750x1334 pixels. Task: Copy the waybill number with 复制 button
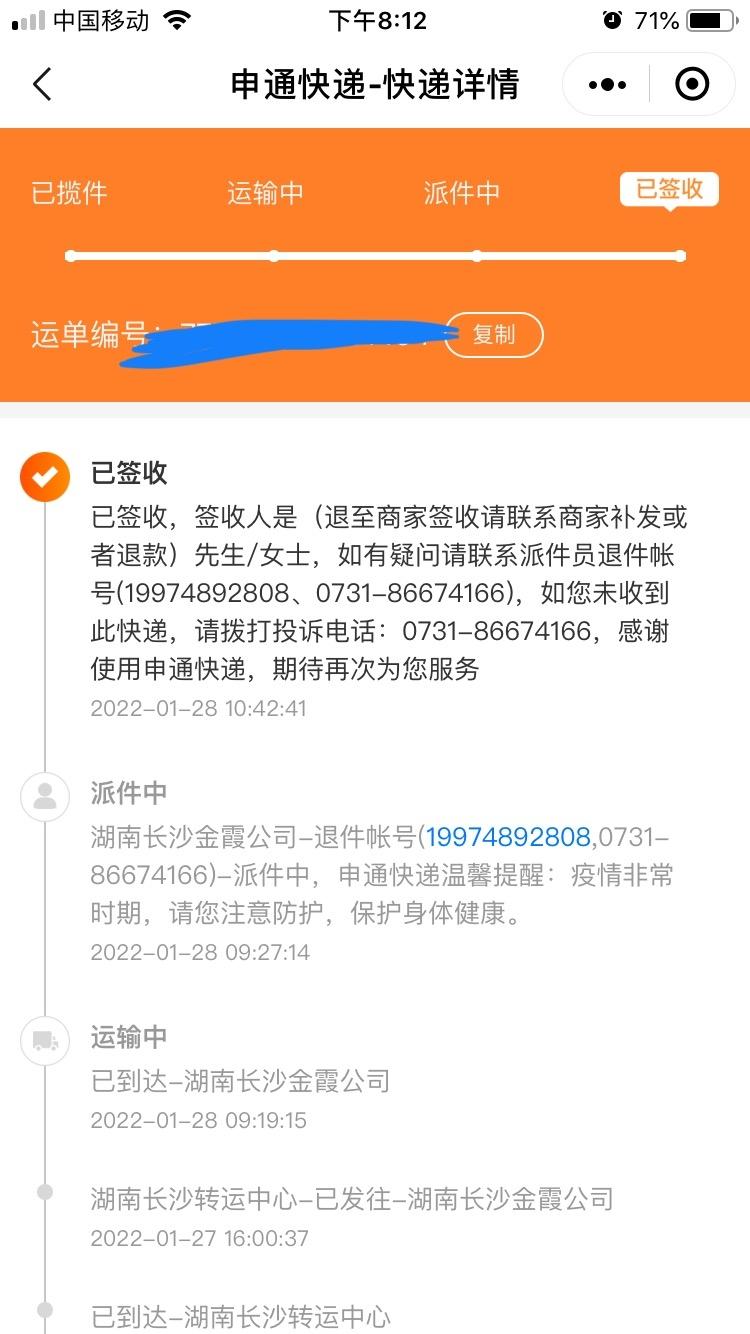(494, 335)
